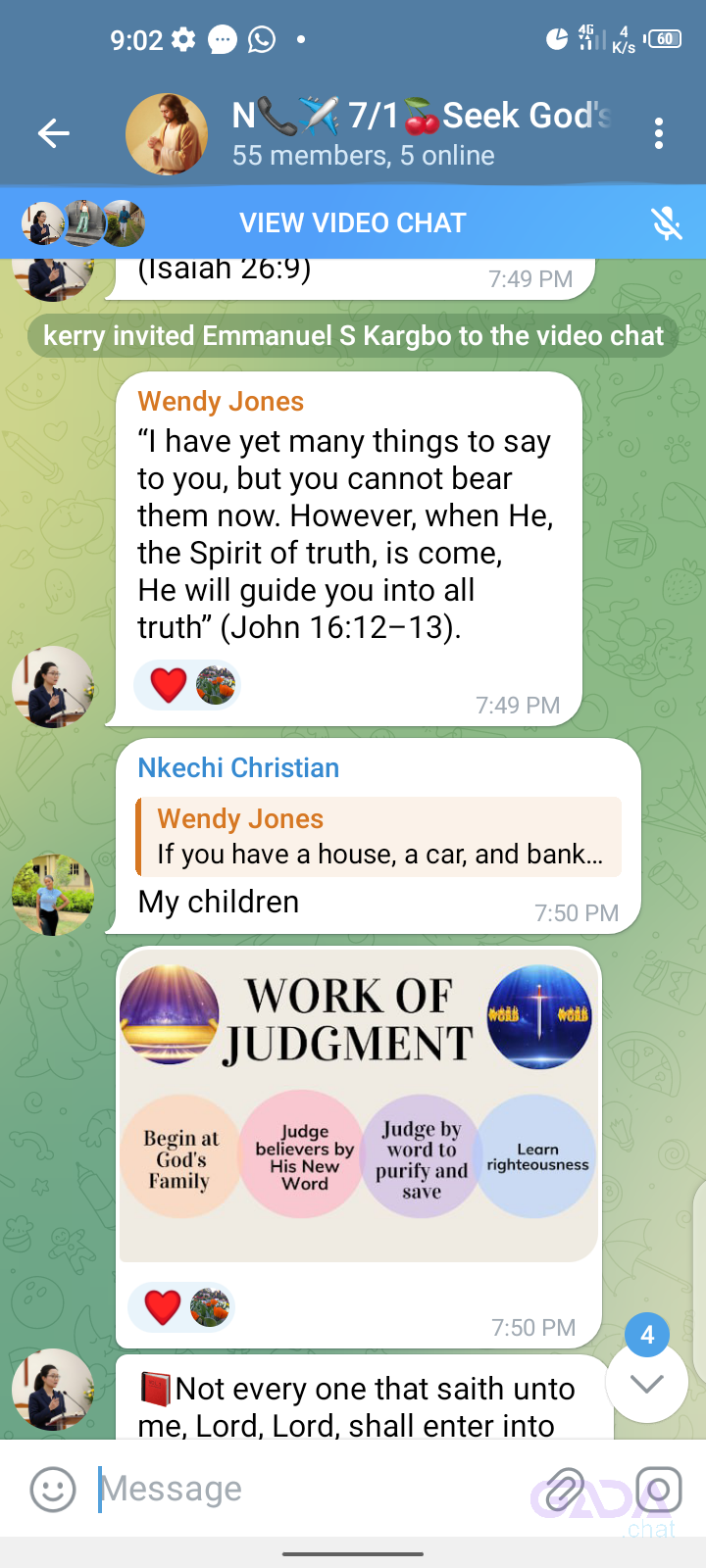Jump to the quoted Wendy Jones message
Viewport: 706px width, 1568px height.
click(x=378, y=836)
